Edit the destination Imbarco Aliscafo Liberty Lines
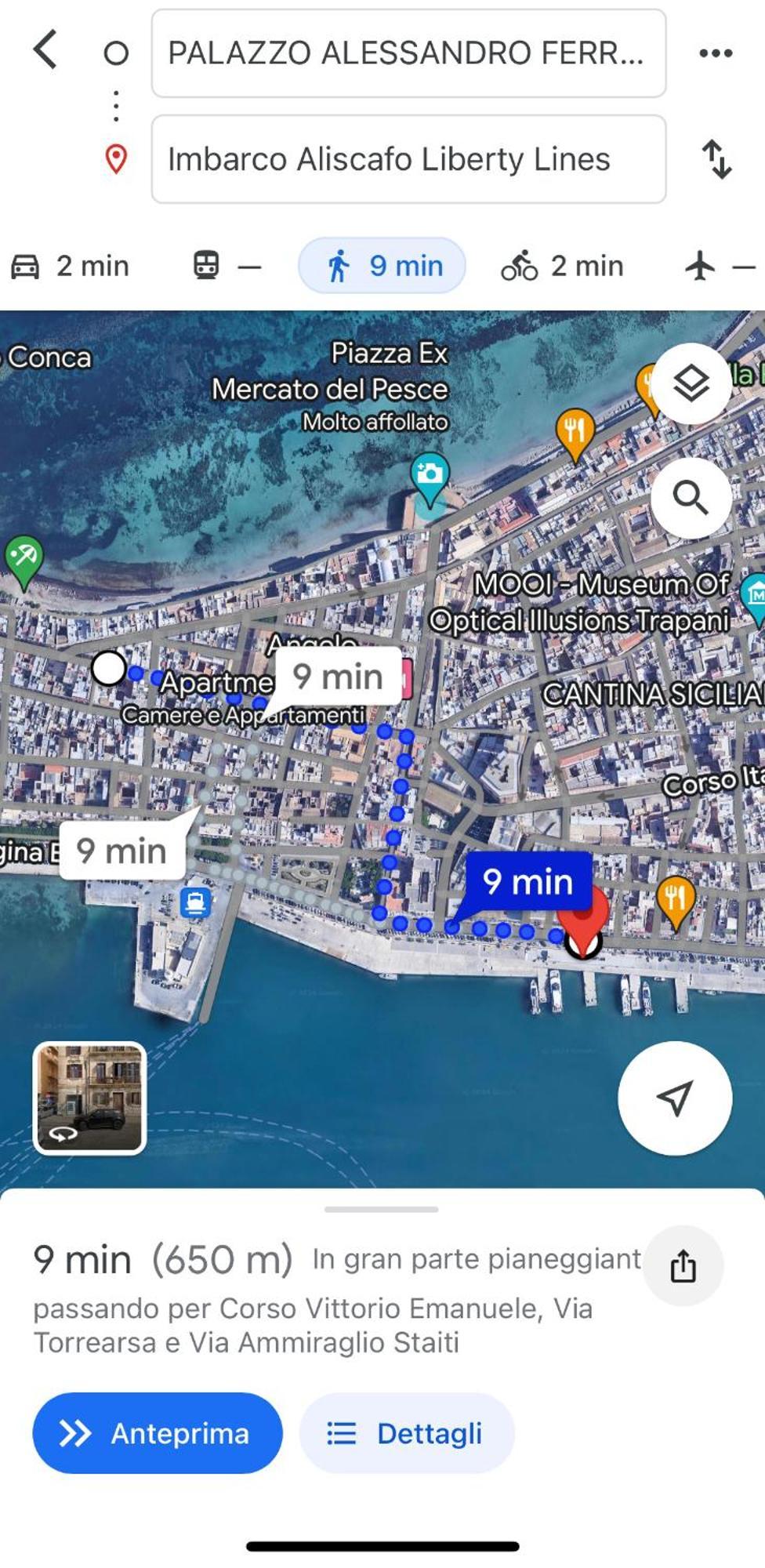The image size is (765, 1568). (408, 159)
